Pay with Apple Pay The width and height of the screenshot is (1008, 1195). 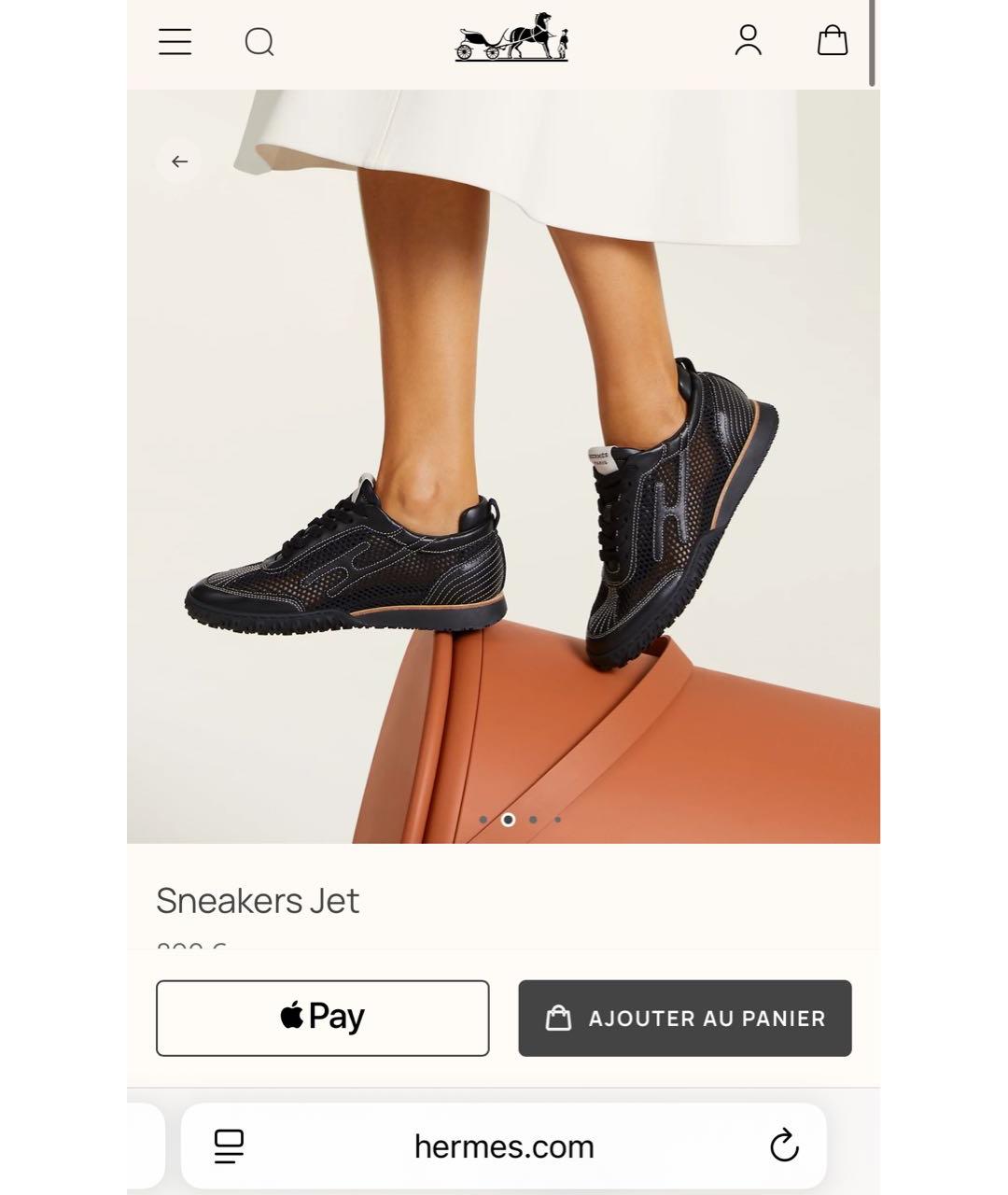click(322, 1018)
